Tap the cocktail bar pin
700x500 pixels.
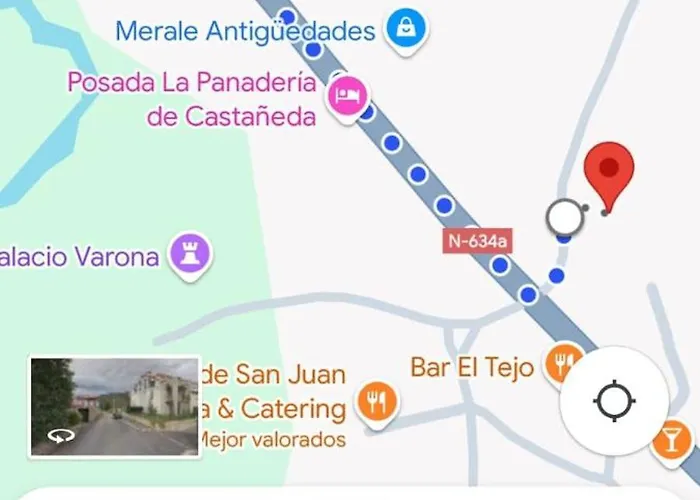671,438
